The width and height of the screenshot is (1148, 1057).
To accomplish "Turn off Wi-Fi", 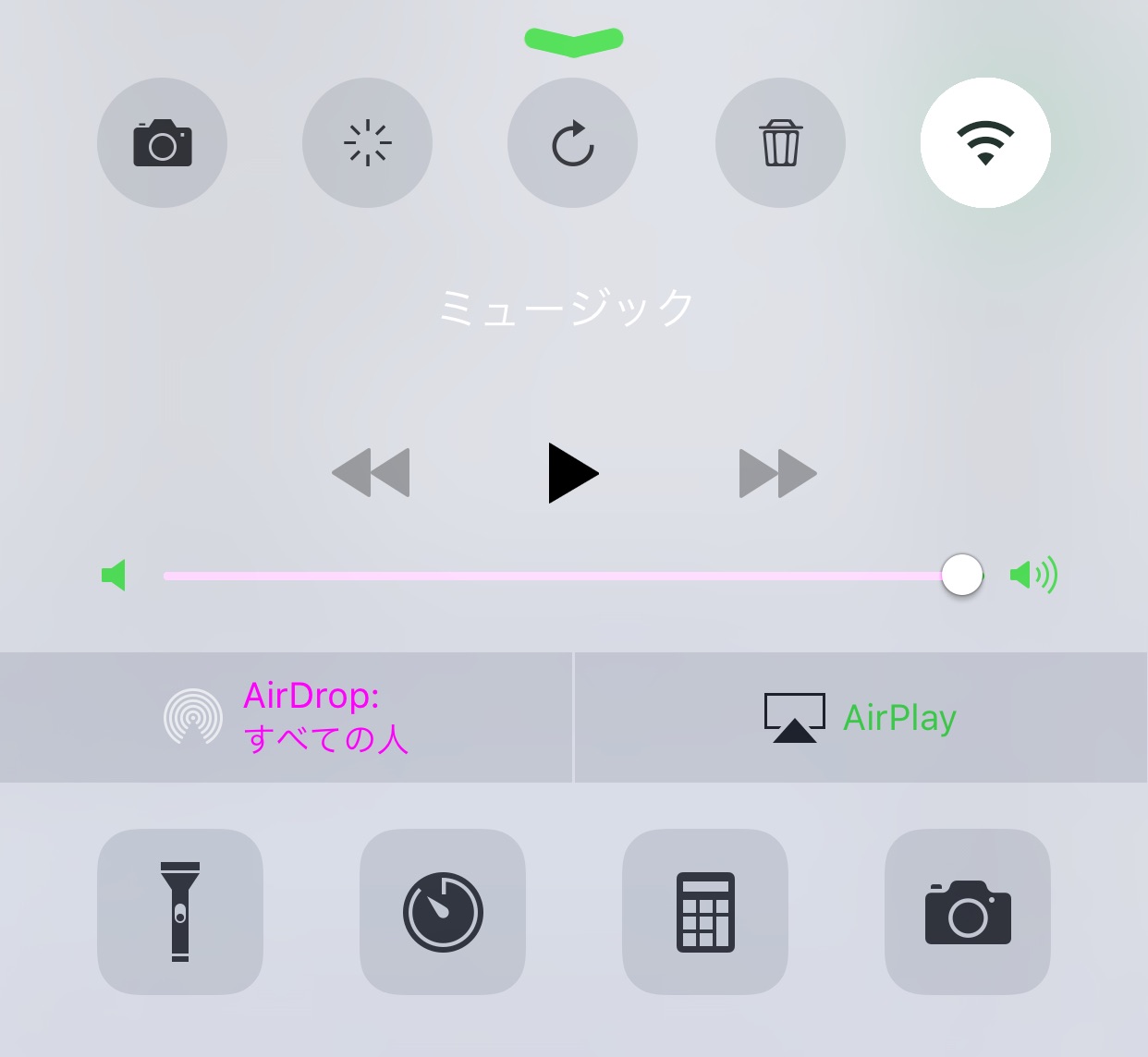I will click(x=985, y=143).
